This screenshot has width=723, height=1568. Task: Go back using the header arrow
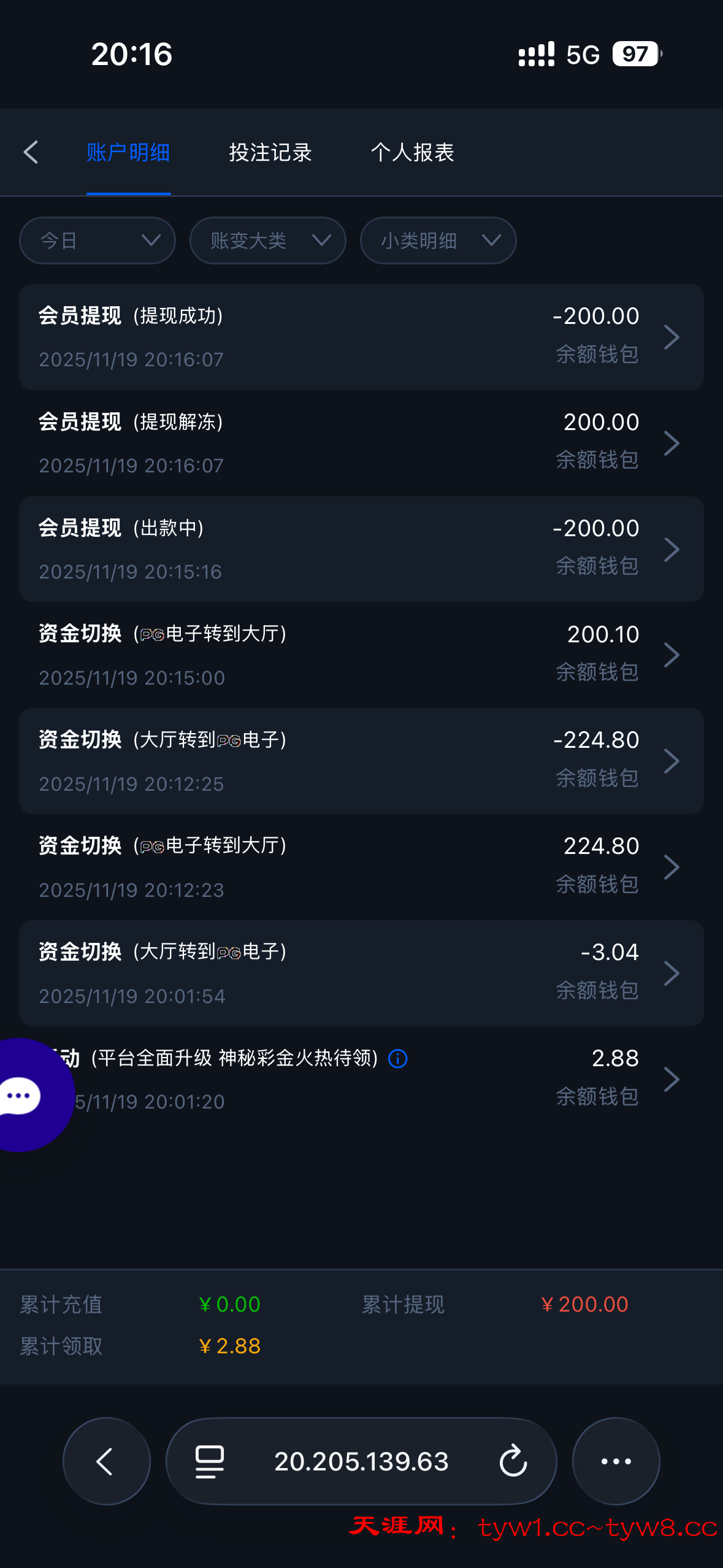pos(31,152)
